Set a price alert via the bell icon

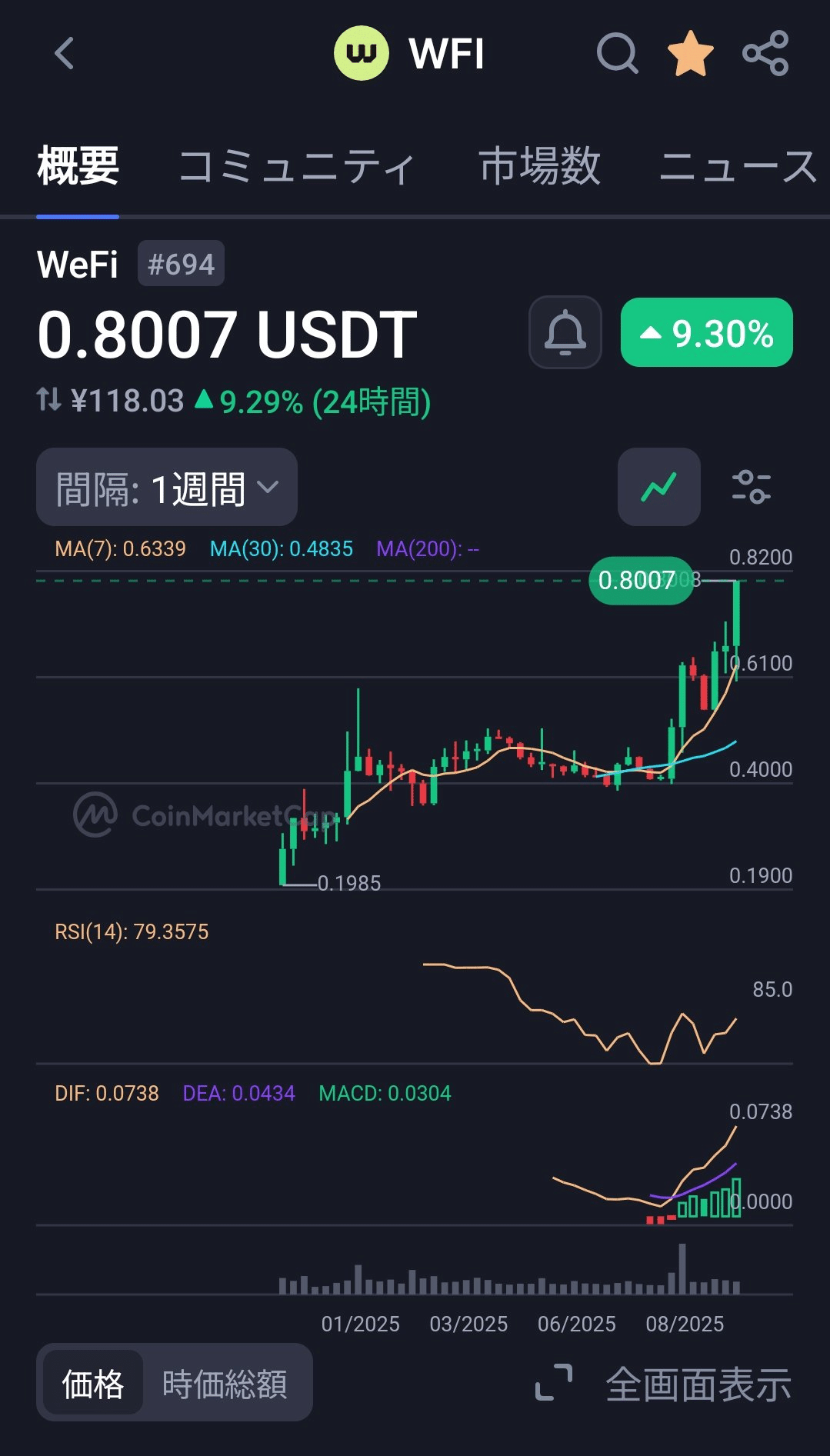pos(565,332)
